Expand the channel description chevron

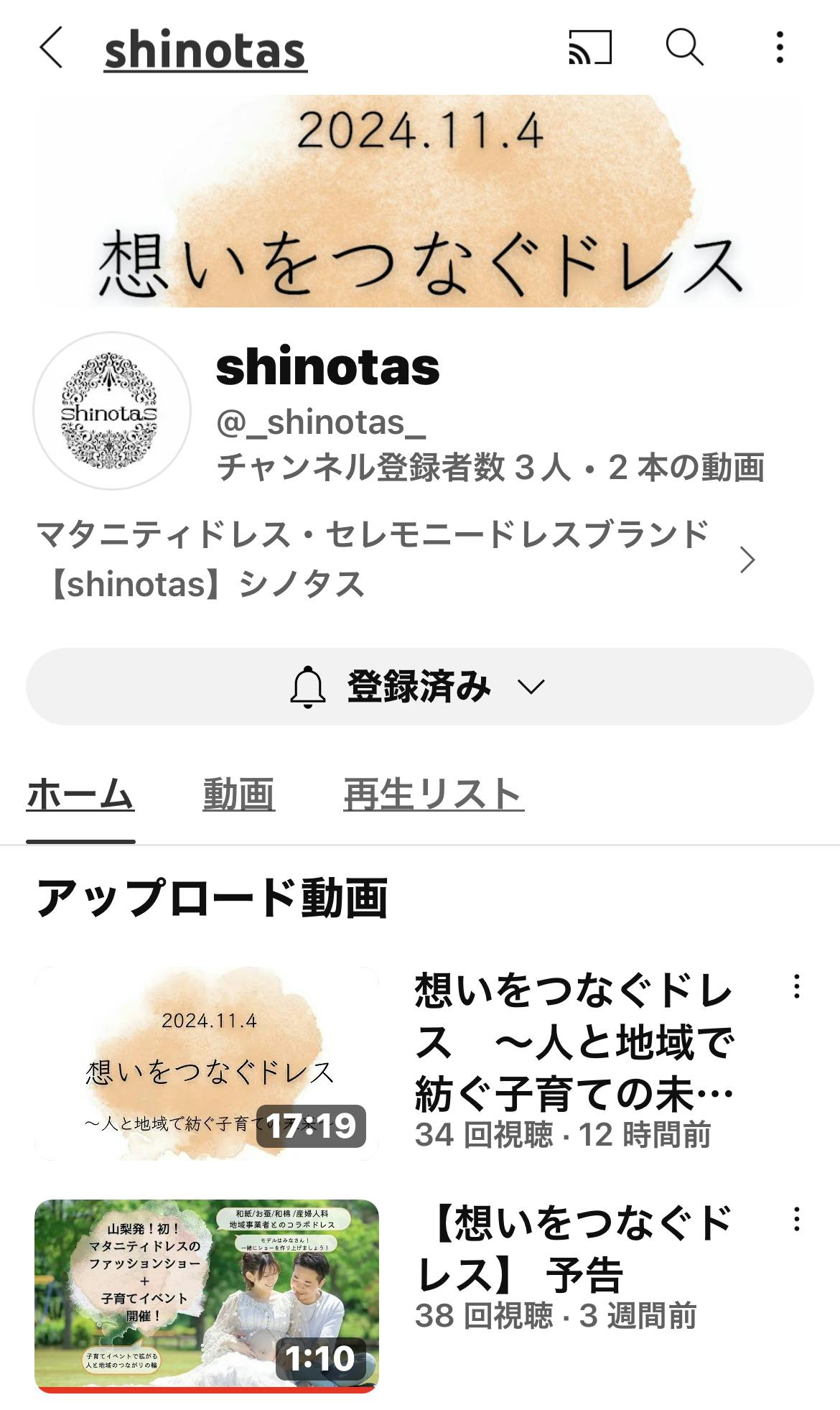click(747, 560)
